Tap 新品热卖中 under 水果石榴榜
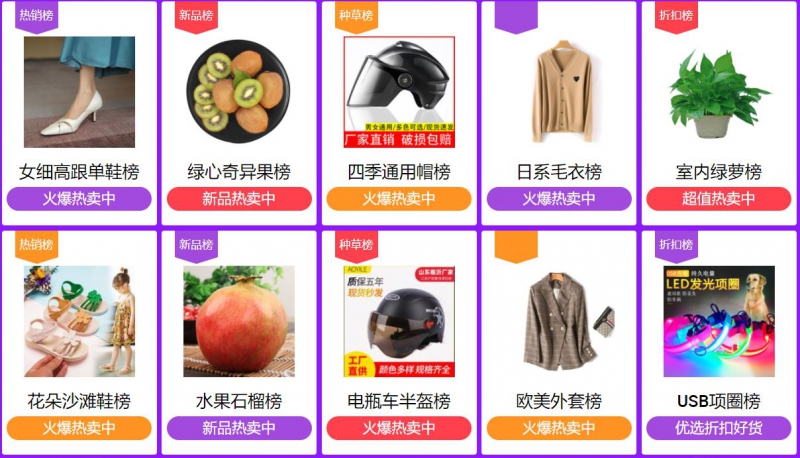 click(x=239, y=428)
